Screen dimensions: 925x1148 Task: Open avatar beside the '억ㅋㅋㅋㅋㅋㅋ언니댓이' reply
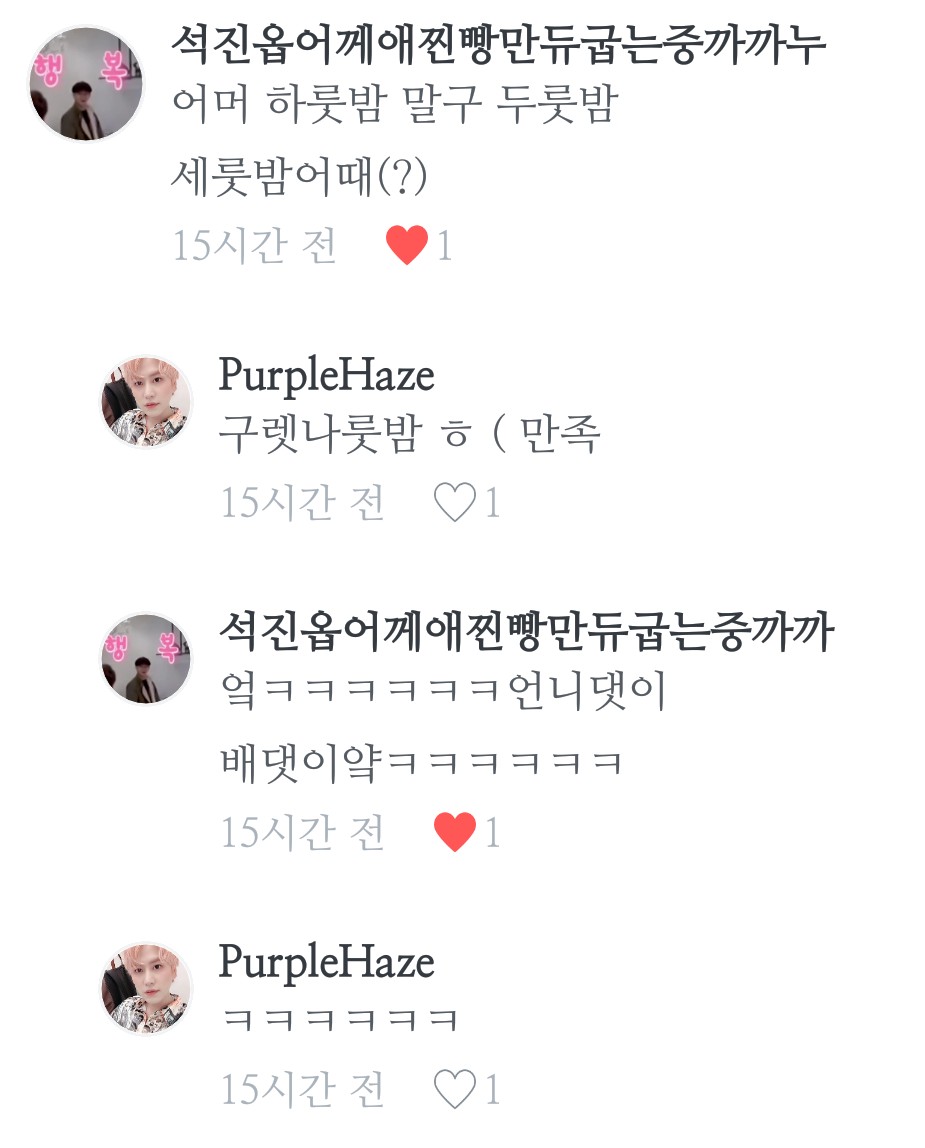[147, 658]
